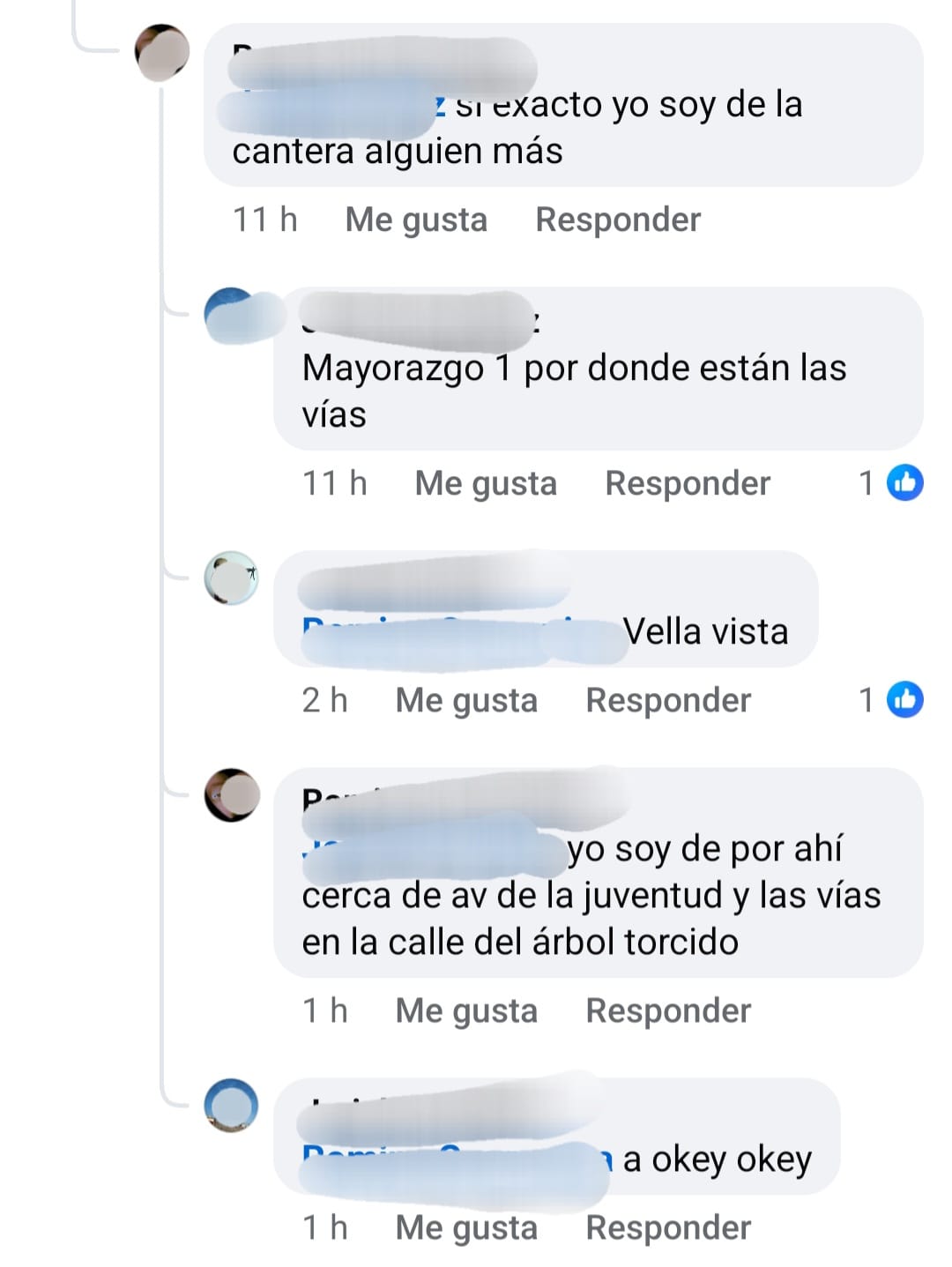The height and width of the screenshot is (1267, 952).
Task: Like the árbol torcido comment
Action: [x=465, y=1010]
